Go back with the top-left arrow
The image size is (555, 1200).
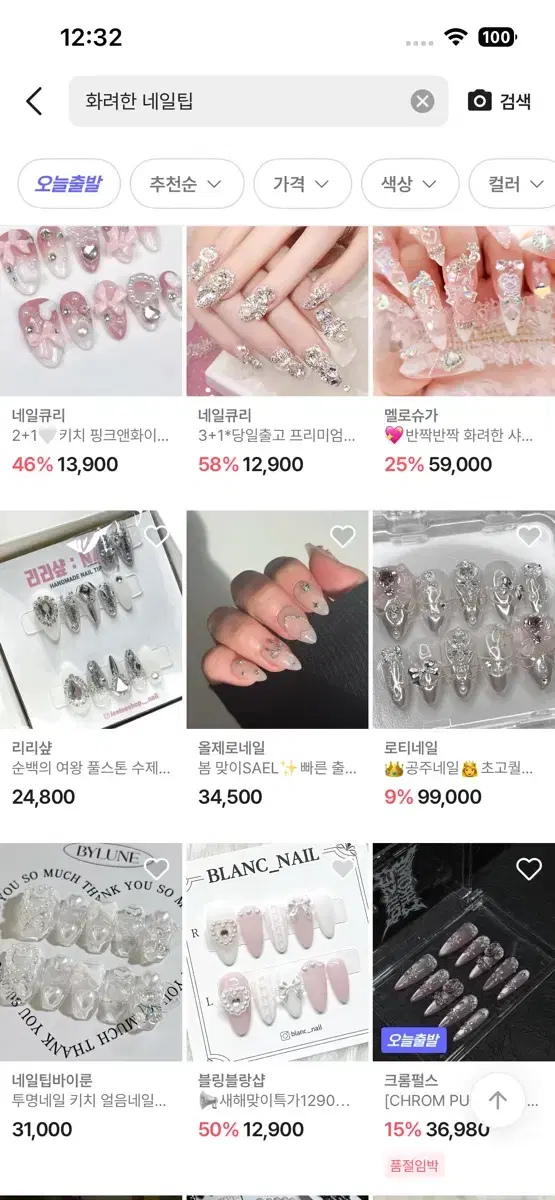point(34,101)
